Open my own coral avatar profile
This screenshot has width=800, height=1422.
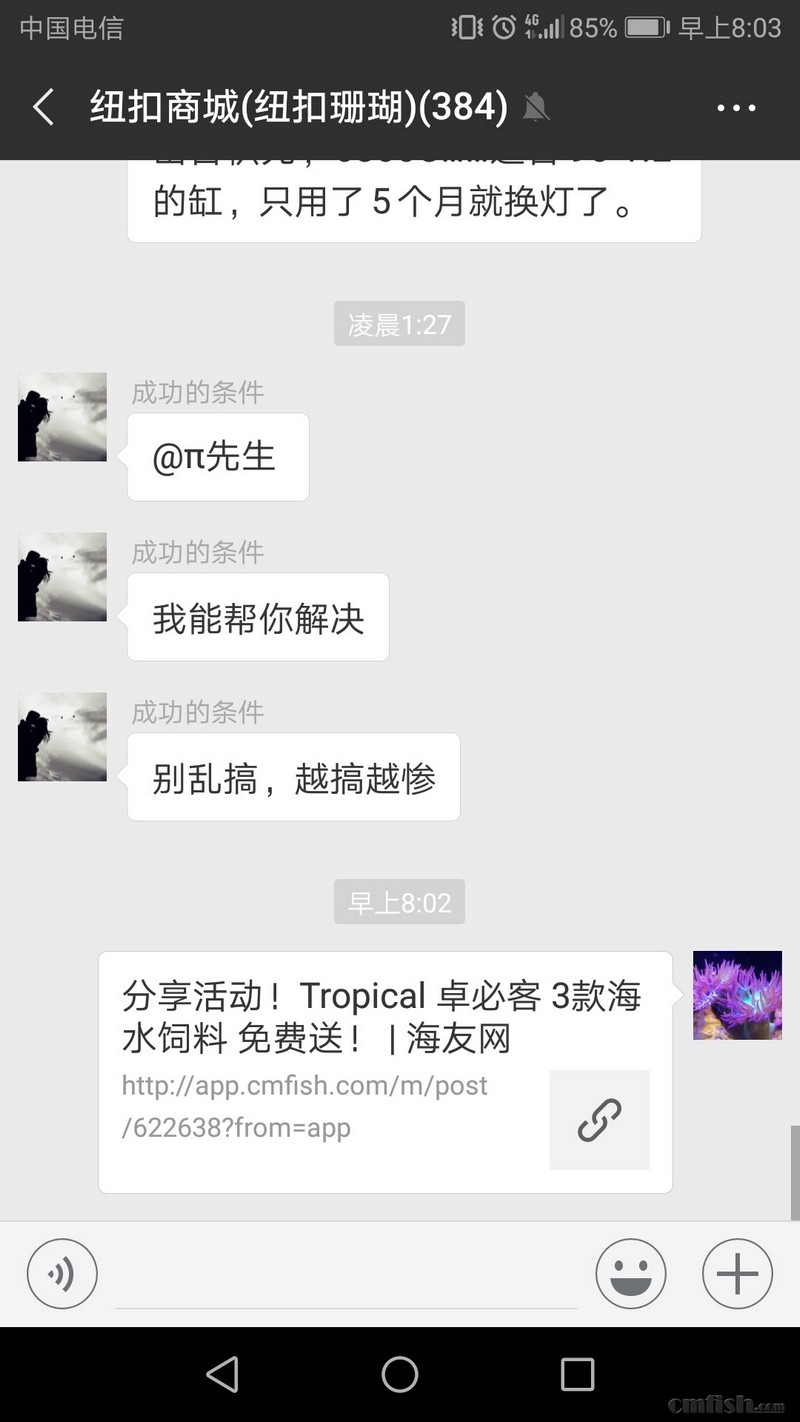click(737, 995)
